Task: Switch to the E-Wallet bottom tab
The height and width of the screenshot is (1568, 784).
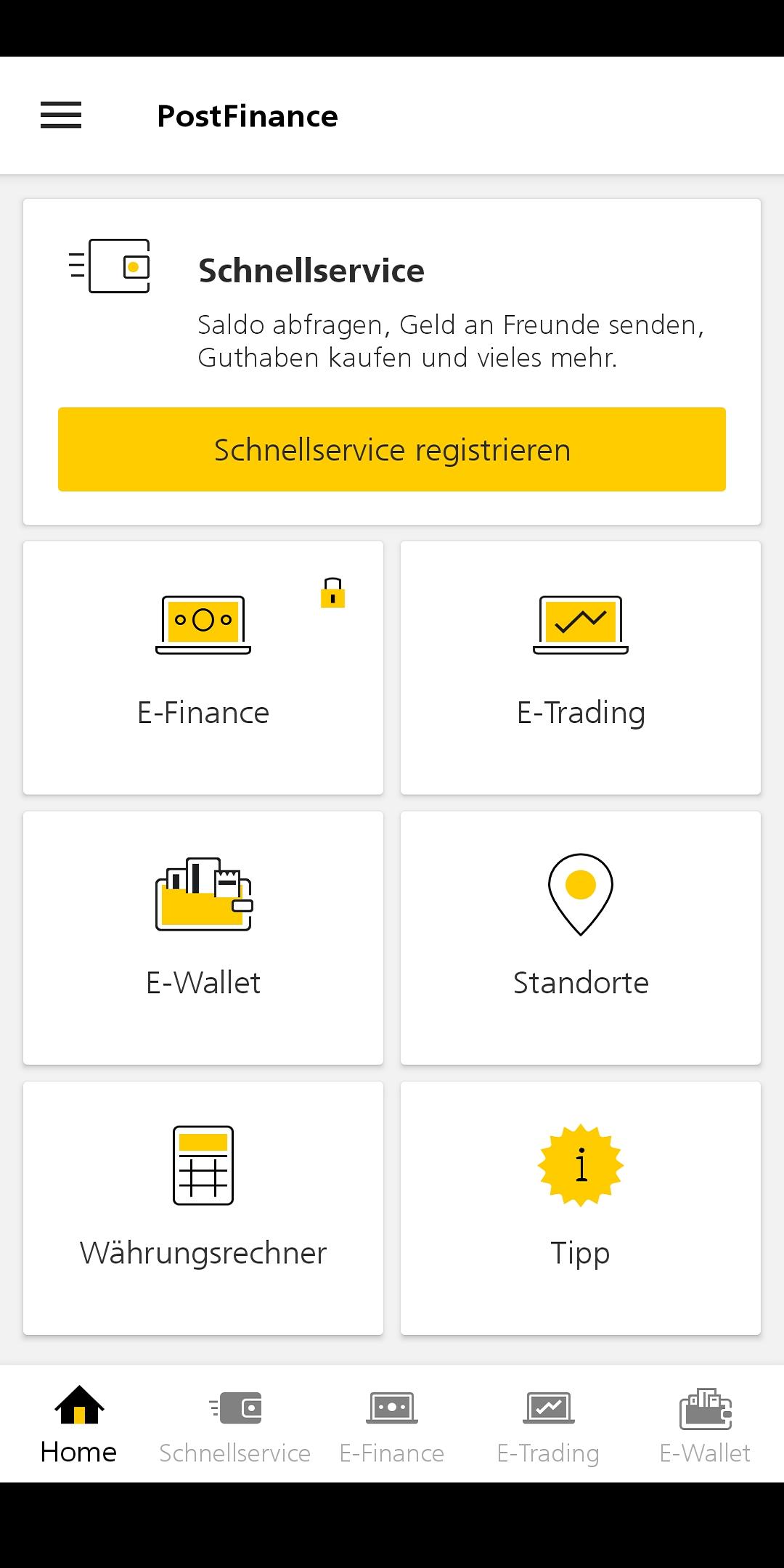Action: pos(706,1424)
